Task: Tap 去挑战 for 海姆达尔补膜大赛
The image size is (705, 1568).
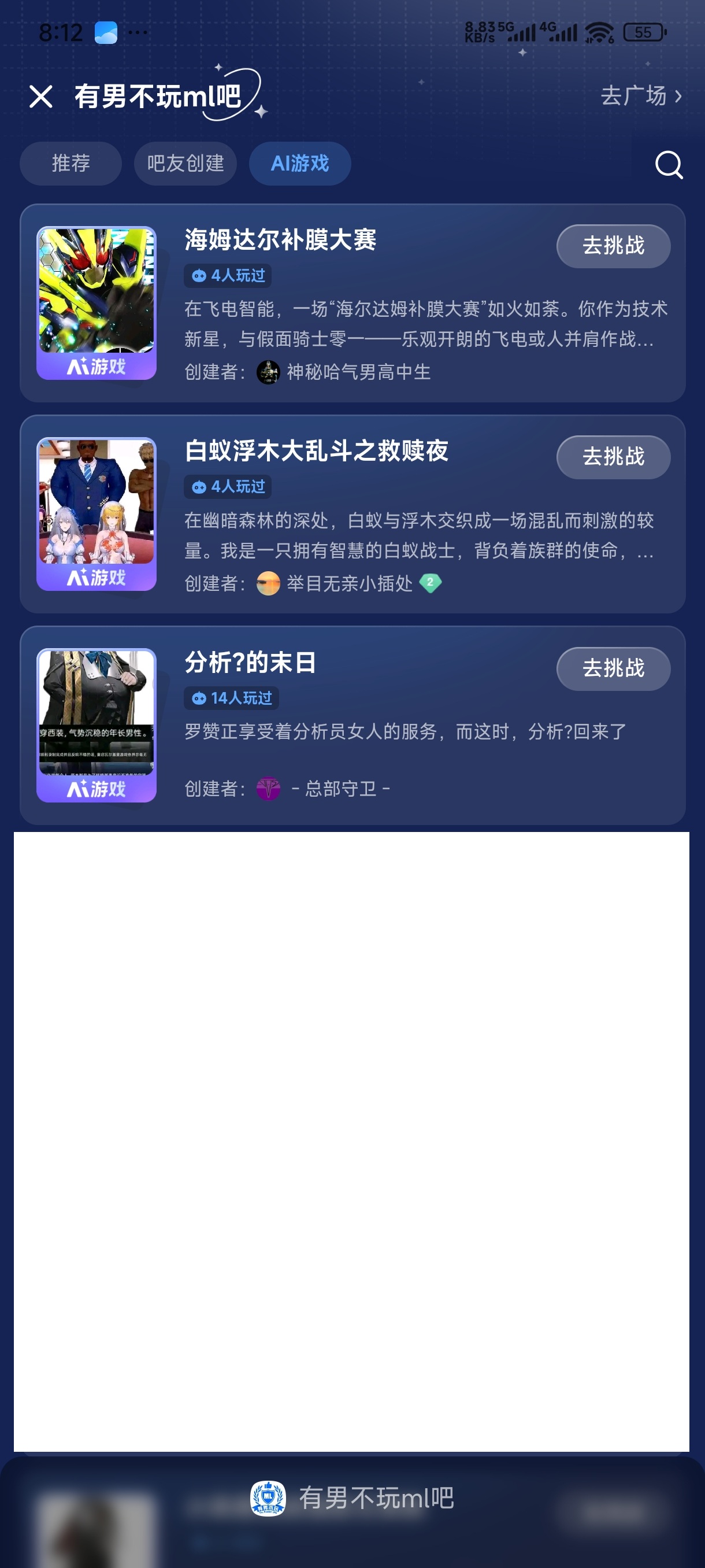Action: point(613,246)
